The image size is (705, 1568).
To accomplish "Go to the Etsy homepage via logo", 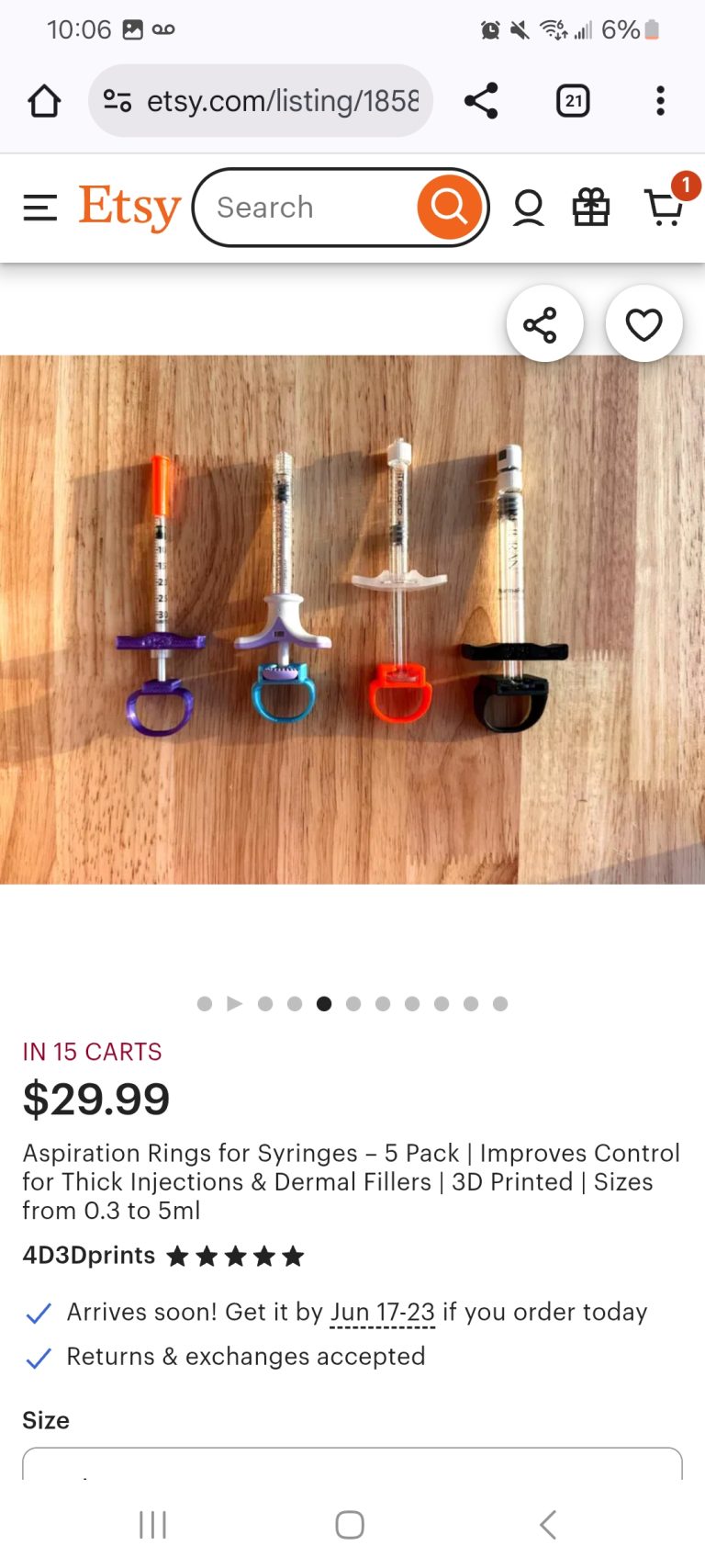I will [x=129, y=208].
